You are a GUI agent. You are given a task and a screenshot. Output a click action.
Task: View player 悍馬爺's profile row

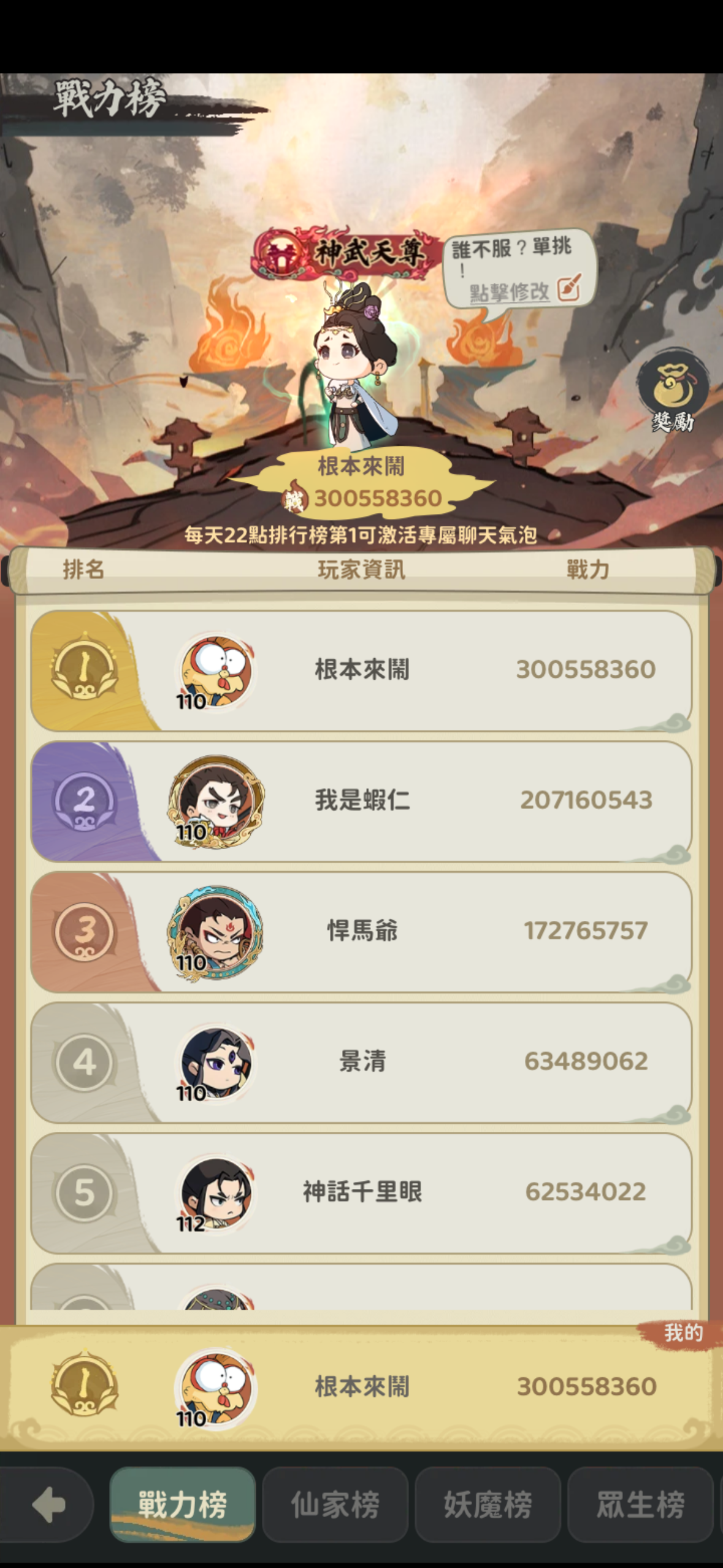click(x=362, y=931)
